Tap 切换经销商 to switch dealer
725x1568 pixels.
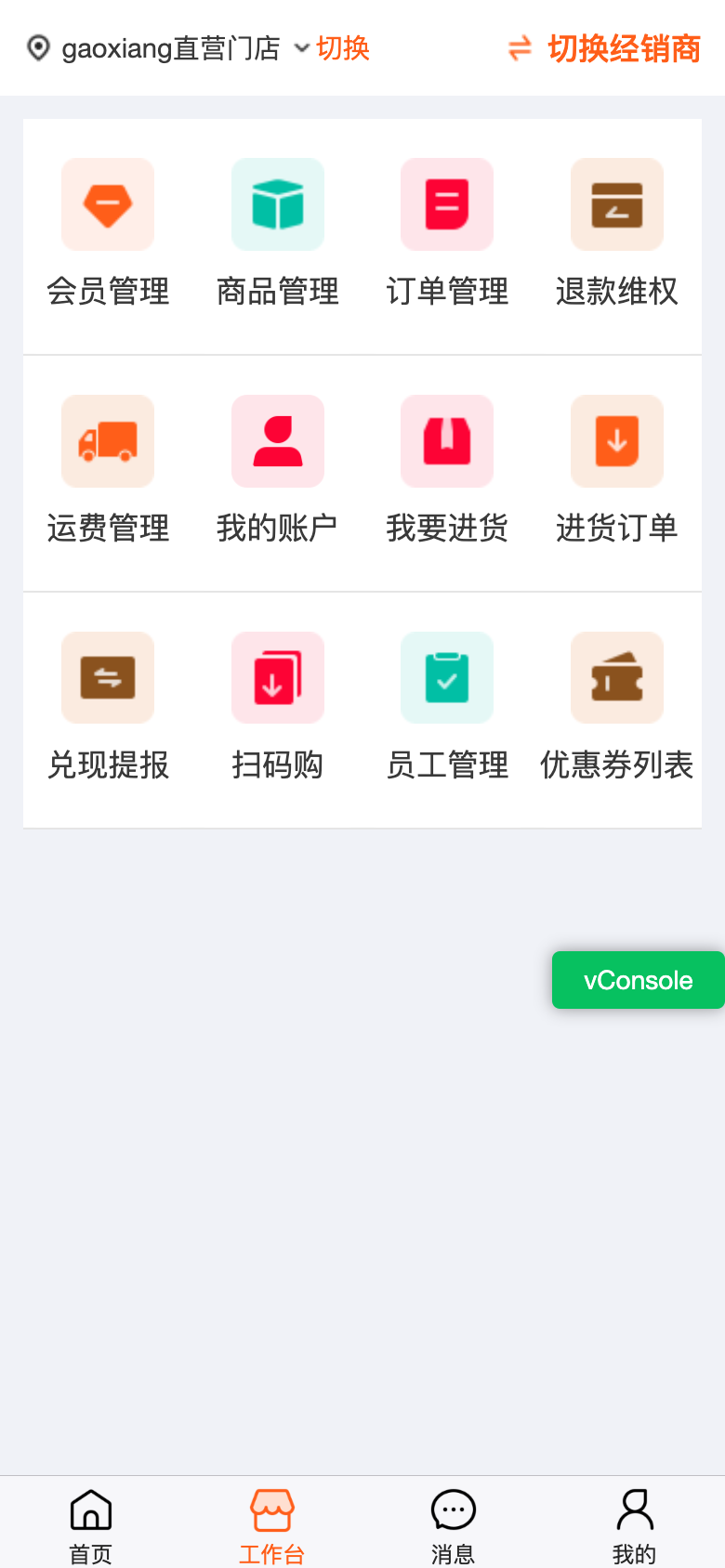(605, 48)
